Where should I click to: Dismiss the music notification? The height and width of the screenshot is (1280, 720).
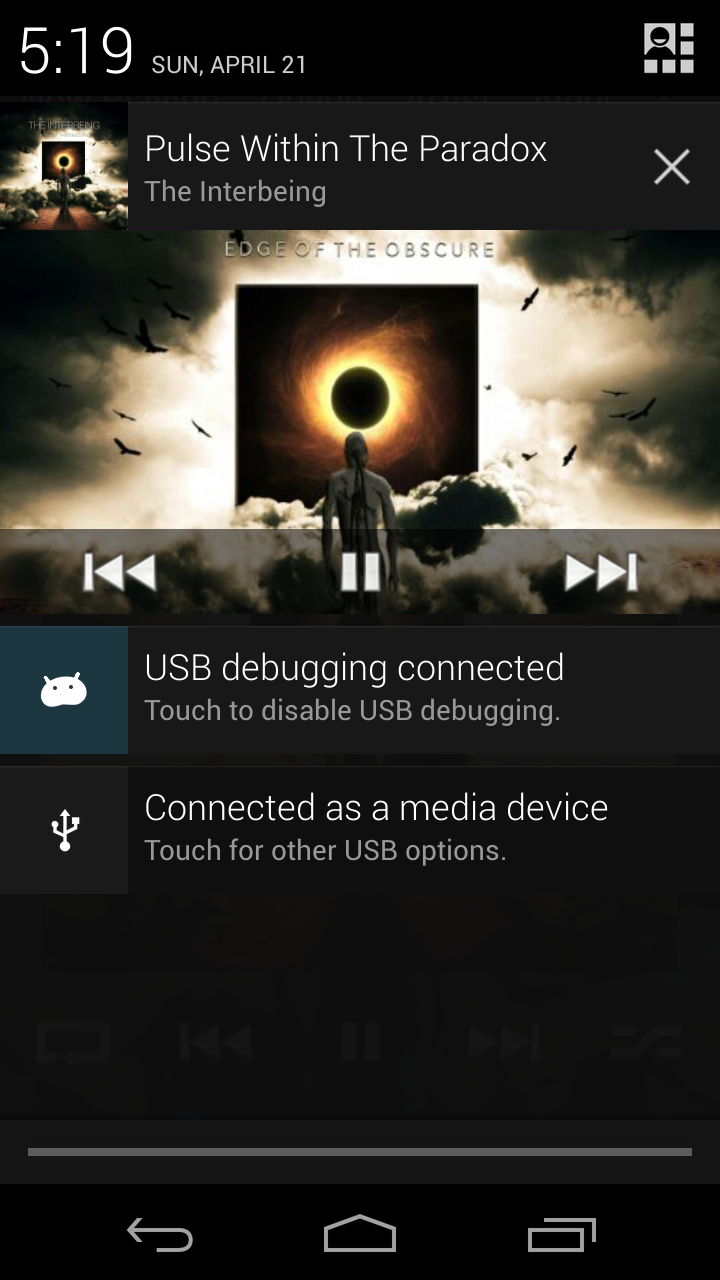pos(672,167)
